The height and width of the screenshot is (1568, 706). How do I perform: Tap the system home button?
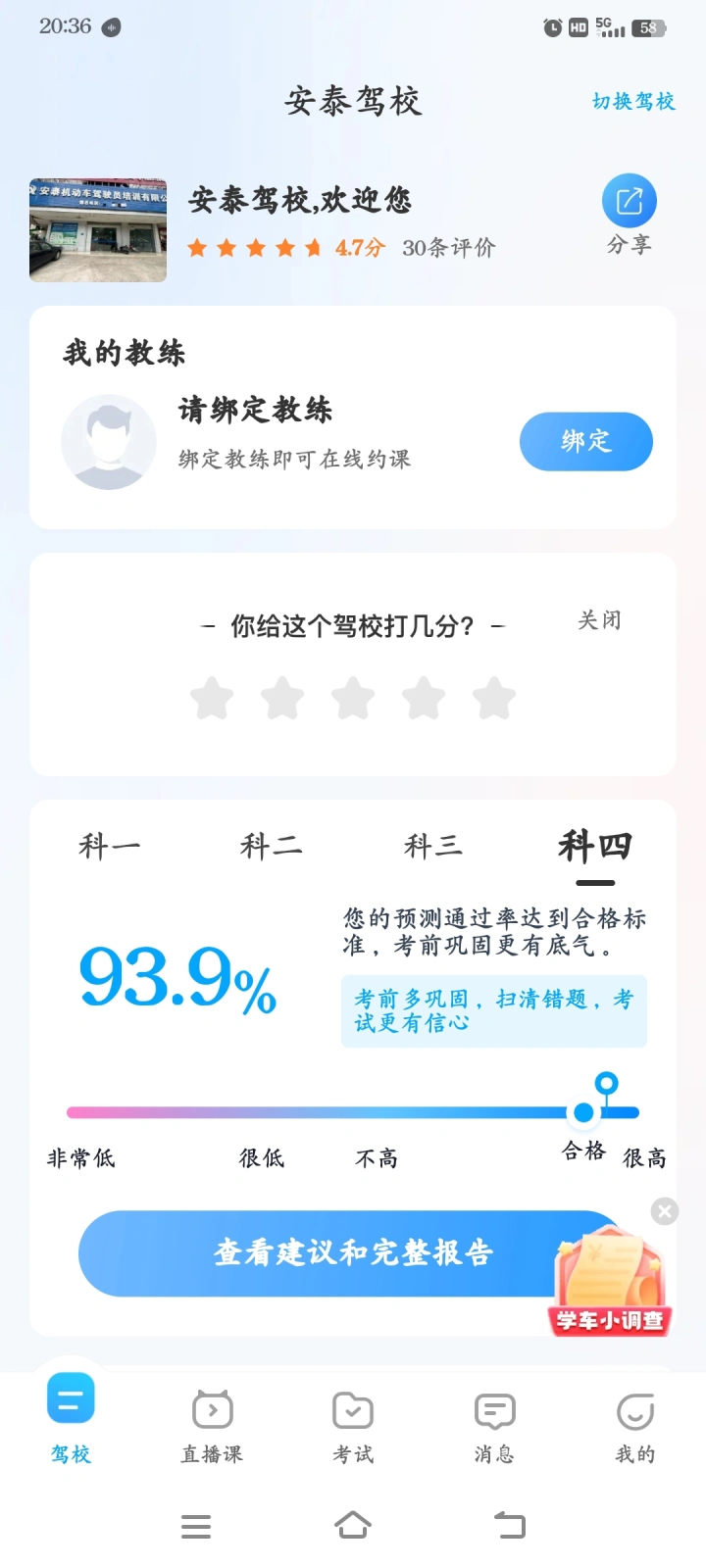click(353, 1526)
